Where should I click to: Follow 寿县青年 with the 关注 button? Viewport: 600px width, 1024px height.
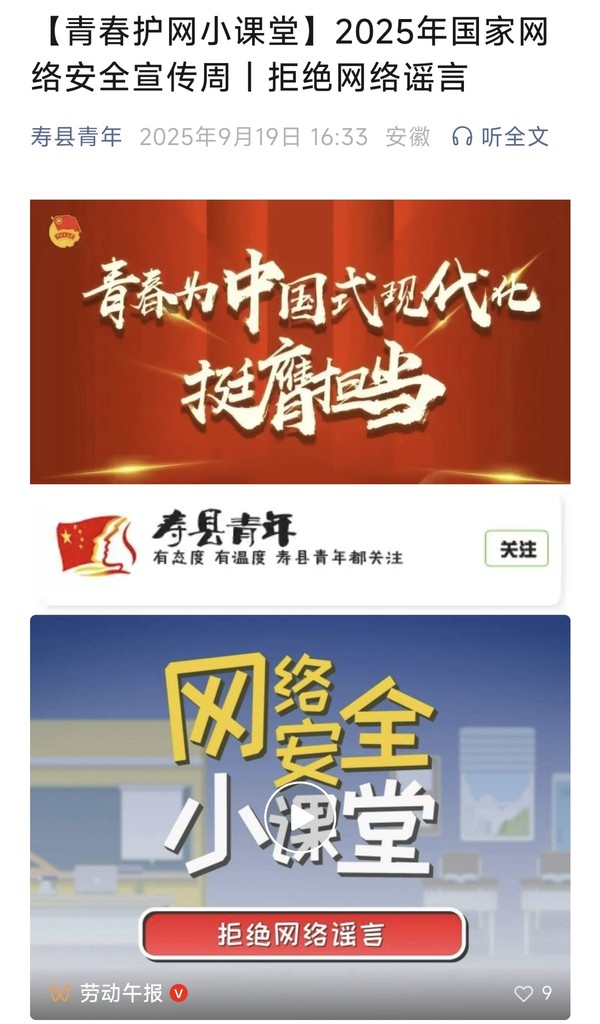(x=517, y=549)
